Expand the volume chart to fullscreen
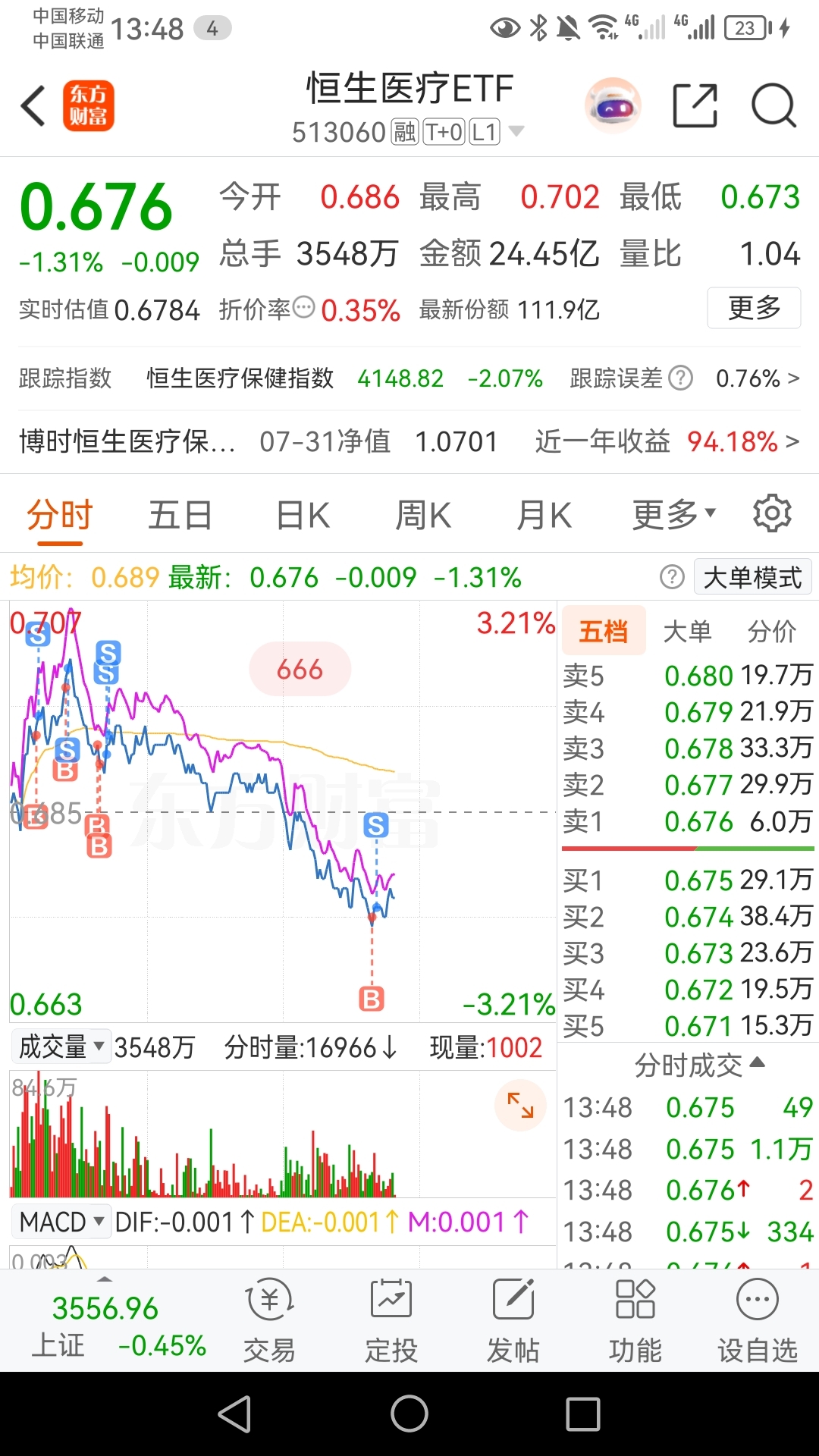Screen dimensions: 819x1456 520,1106
